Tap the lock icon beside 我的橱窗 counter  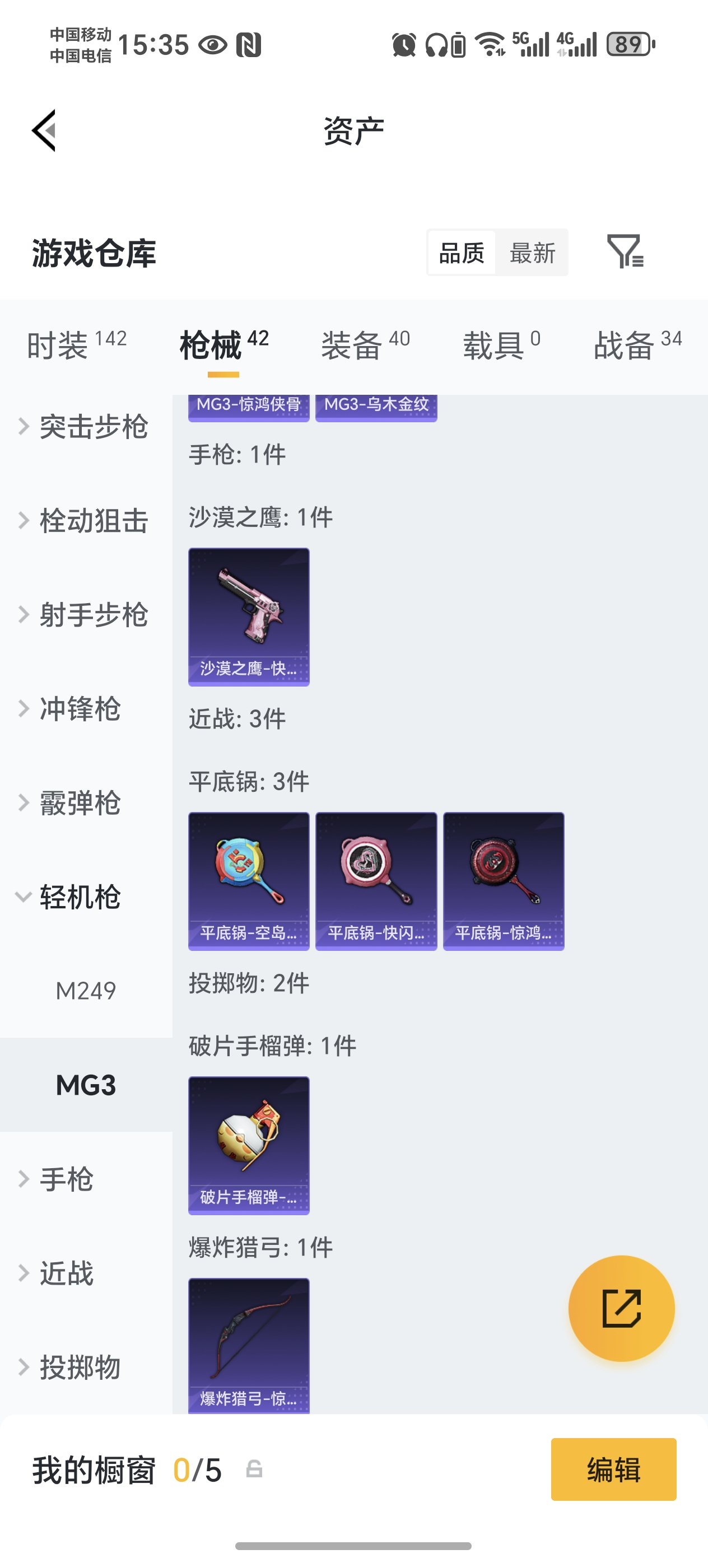pyautogui.click(x=255, y=1469)
